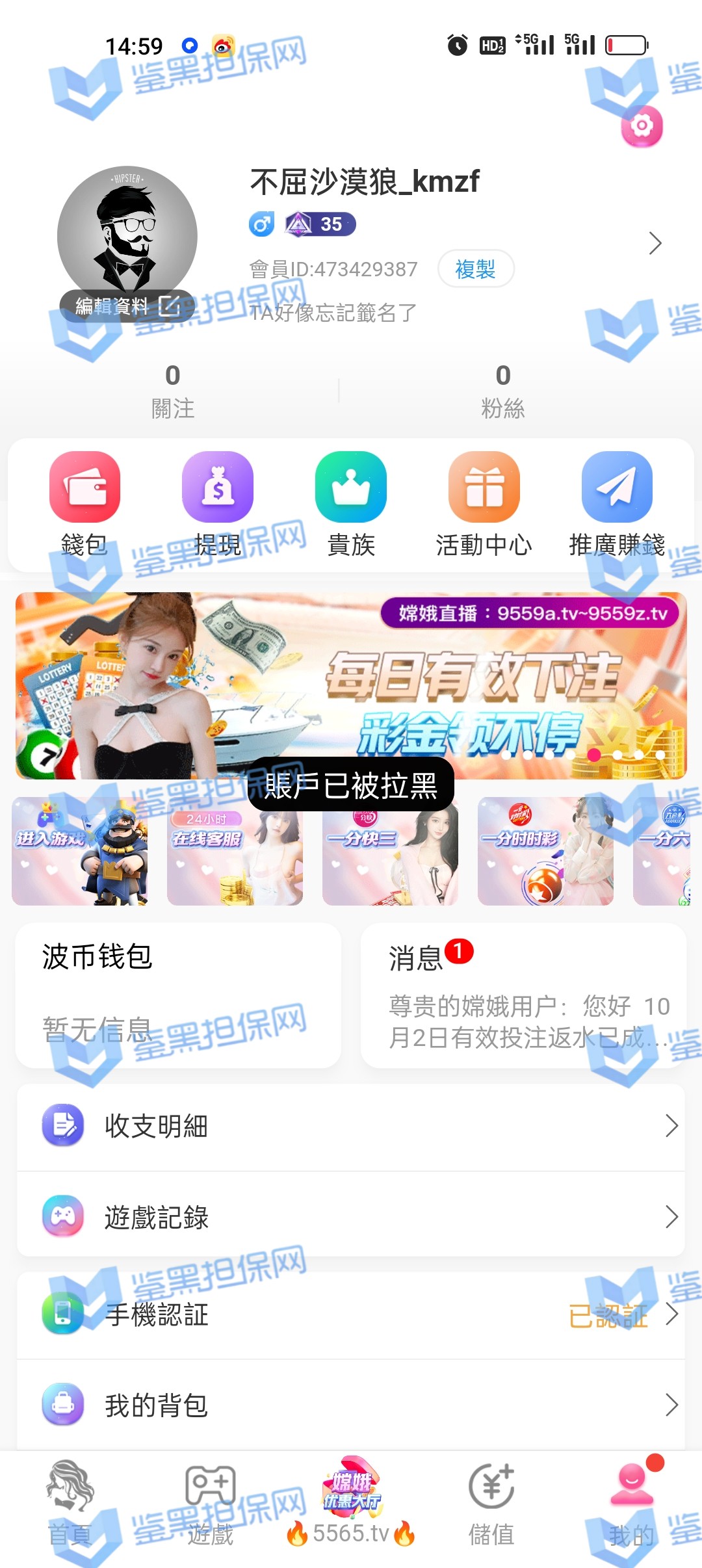Open the 一分时时彩 game tile

pyautogui.click(x=545, y=851)
